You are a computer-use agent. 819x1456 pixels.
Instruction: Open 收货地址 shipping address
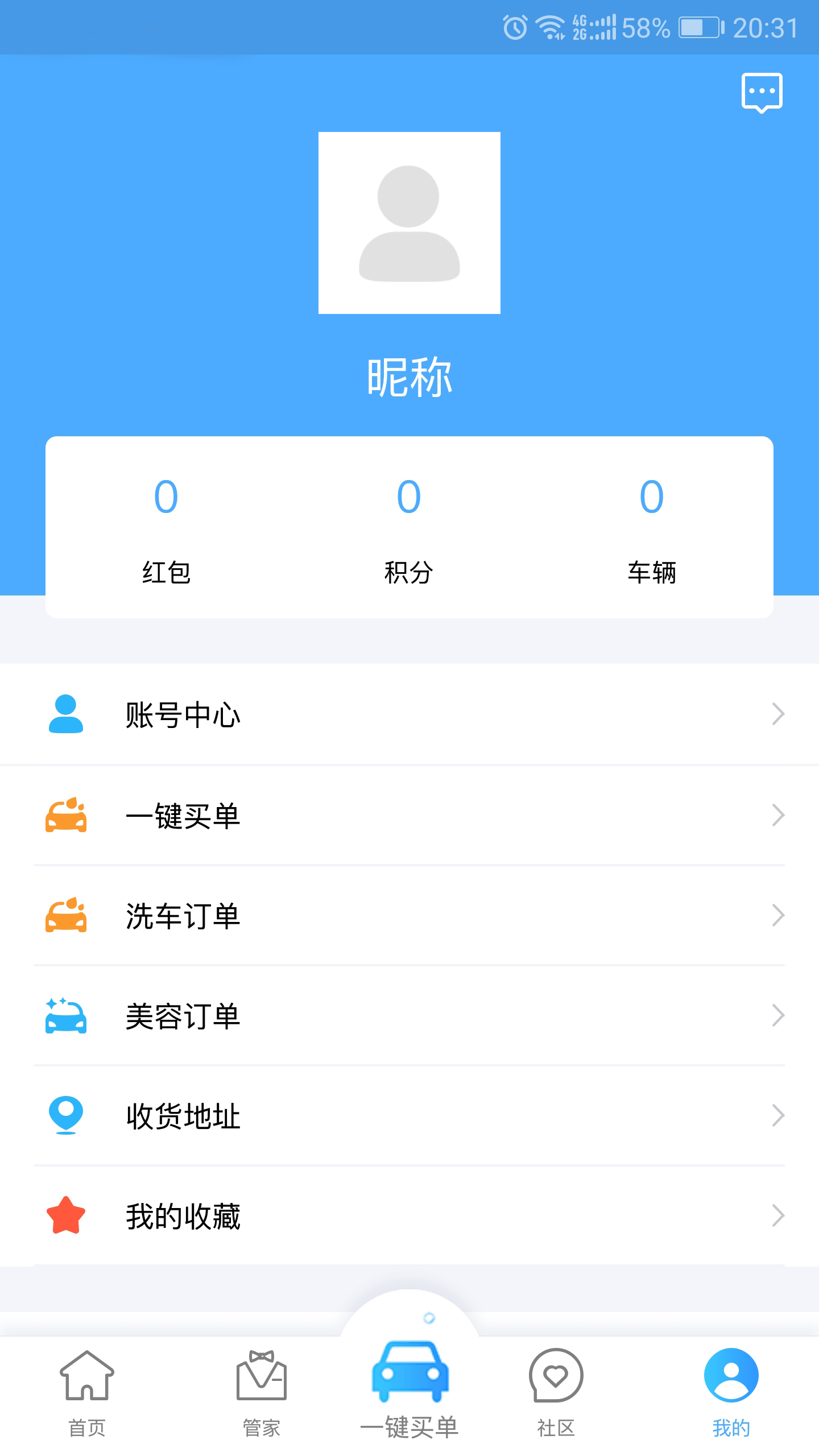pyautogui.click(x=409, y=1116)
